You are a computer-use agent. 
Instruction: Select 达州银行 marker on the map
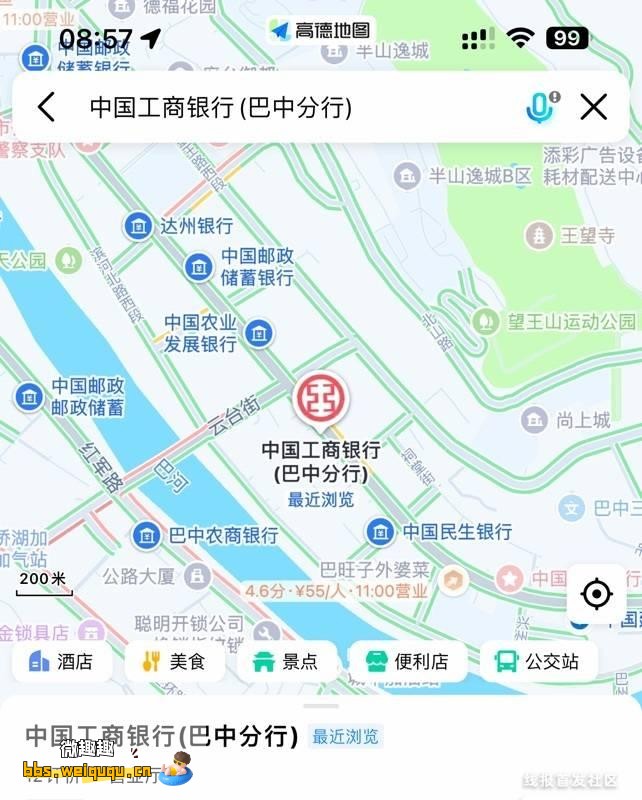138,226
